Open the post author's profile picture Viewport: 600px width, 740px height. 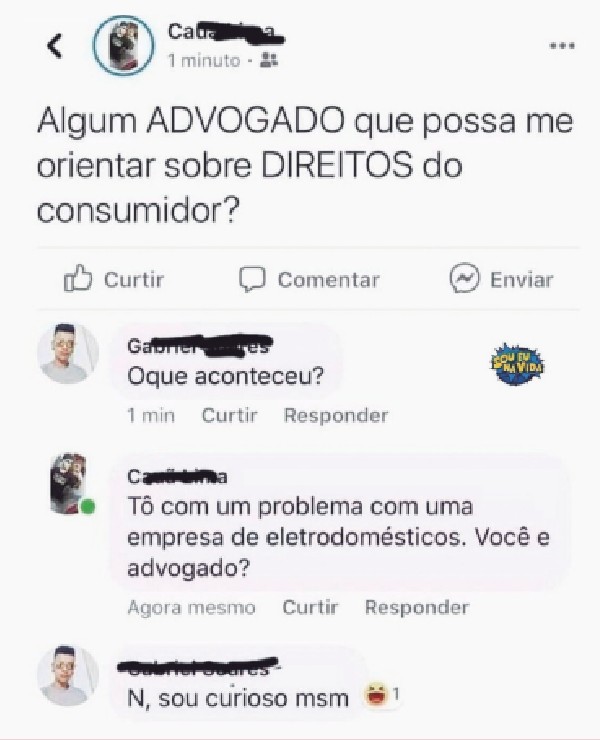pos(123,46)
